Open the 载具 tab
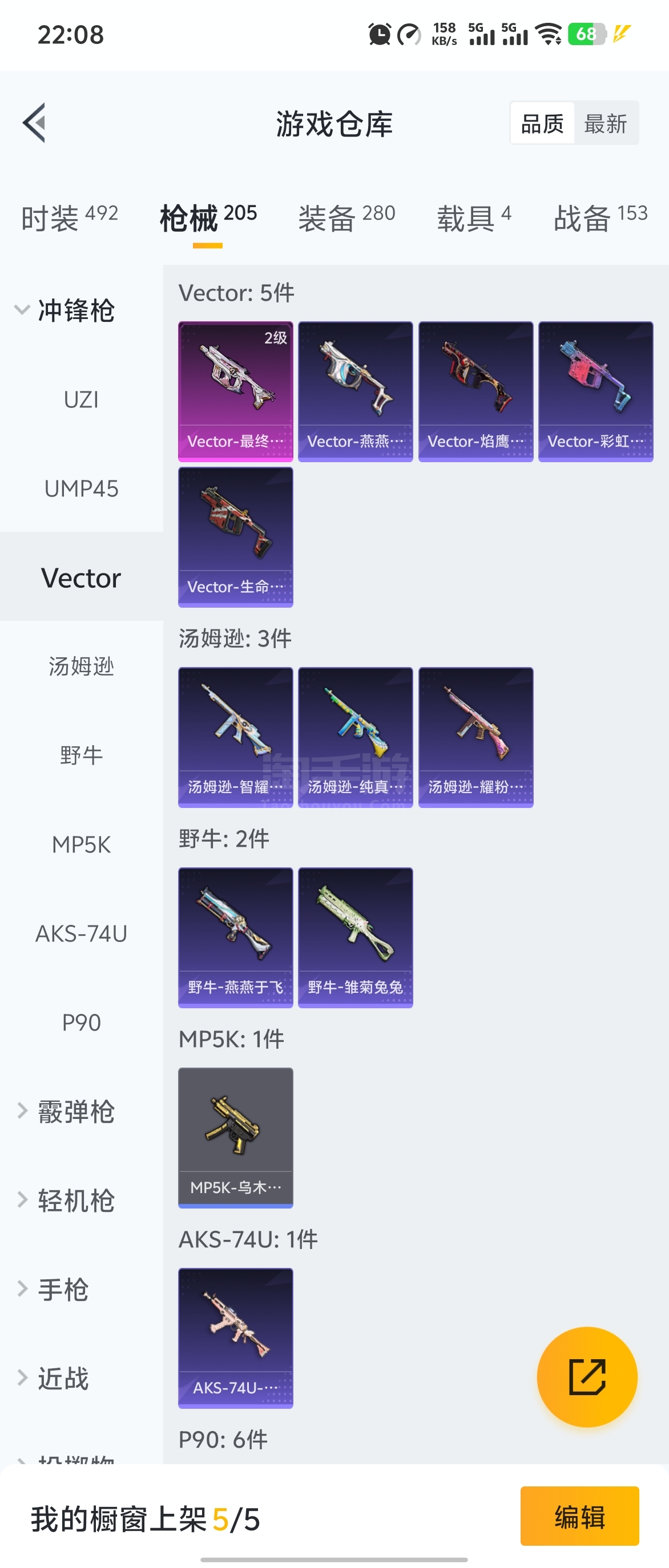The image size is (669, 1568). pyautogui.click(x=474, y=218)
